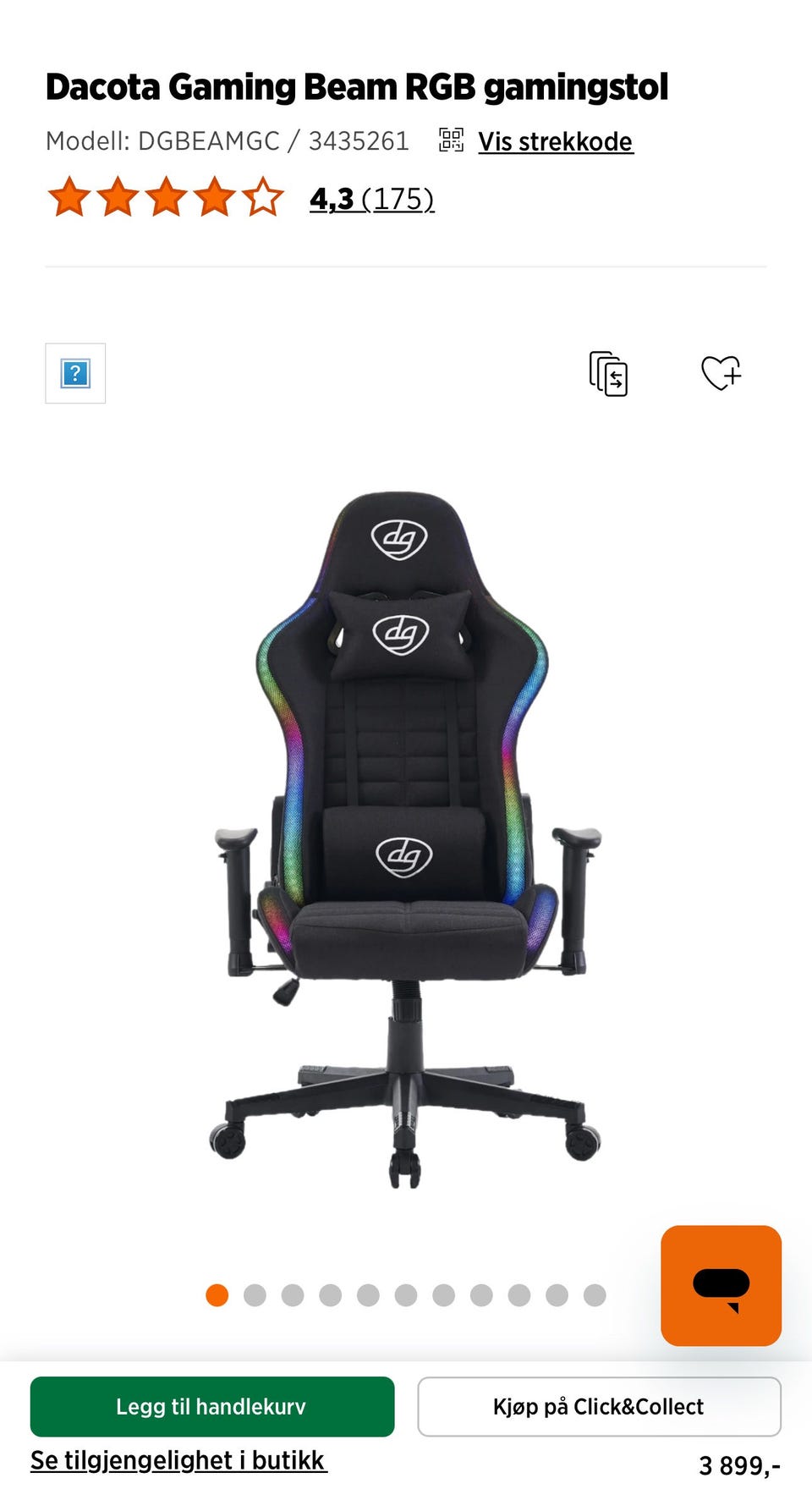Select the last image page dot

(x=595, y=1295)
